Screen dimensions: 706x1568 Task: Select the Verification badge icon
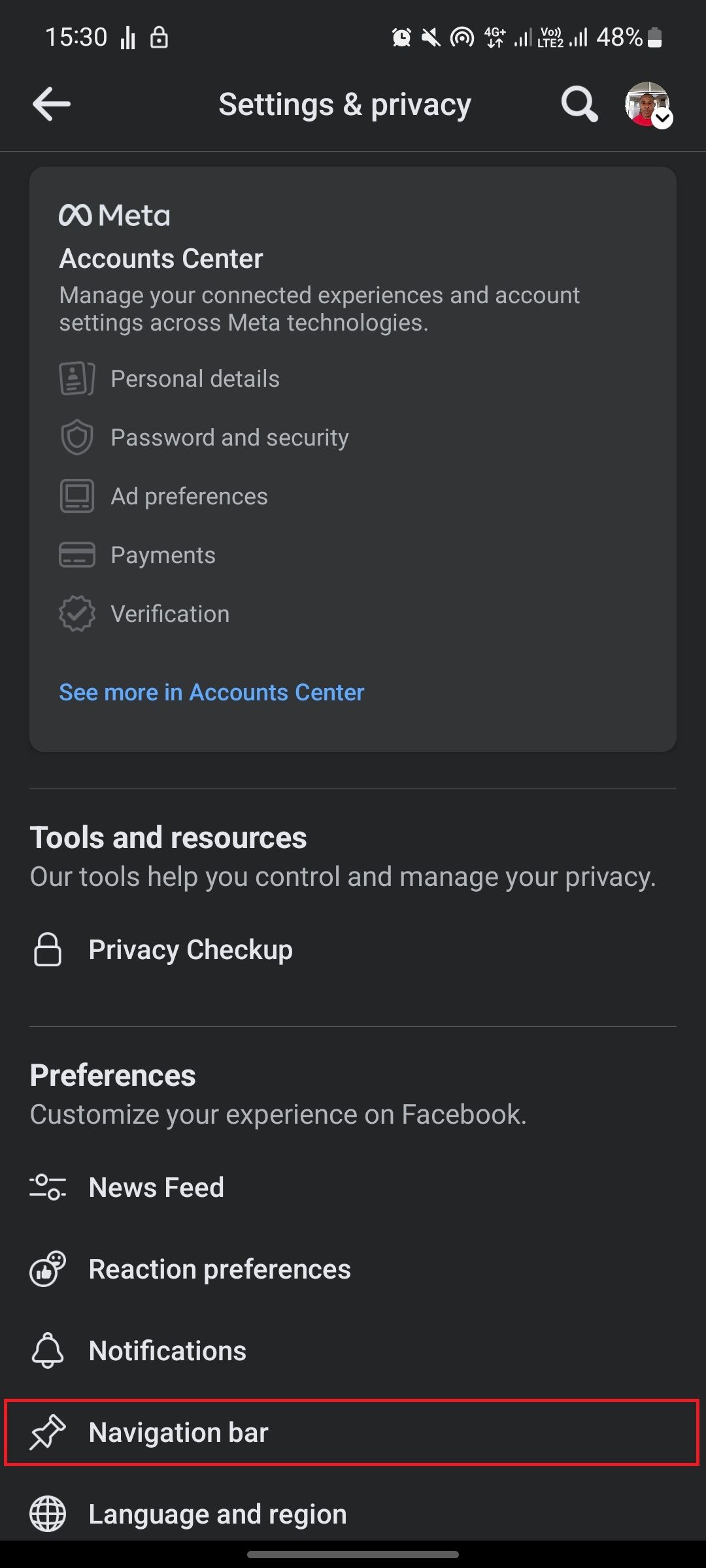tap(76, 613)
